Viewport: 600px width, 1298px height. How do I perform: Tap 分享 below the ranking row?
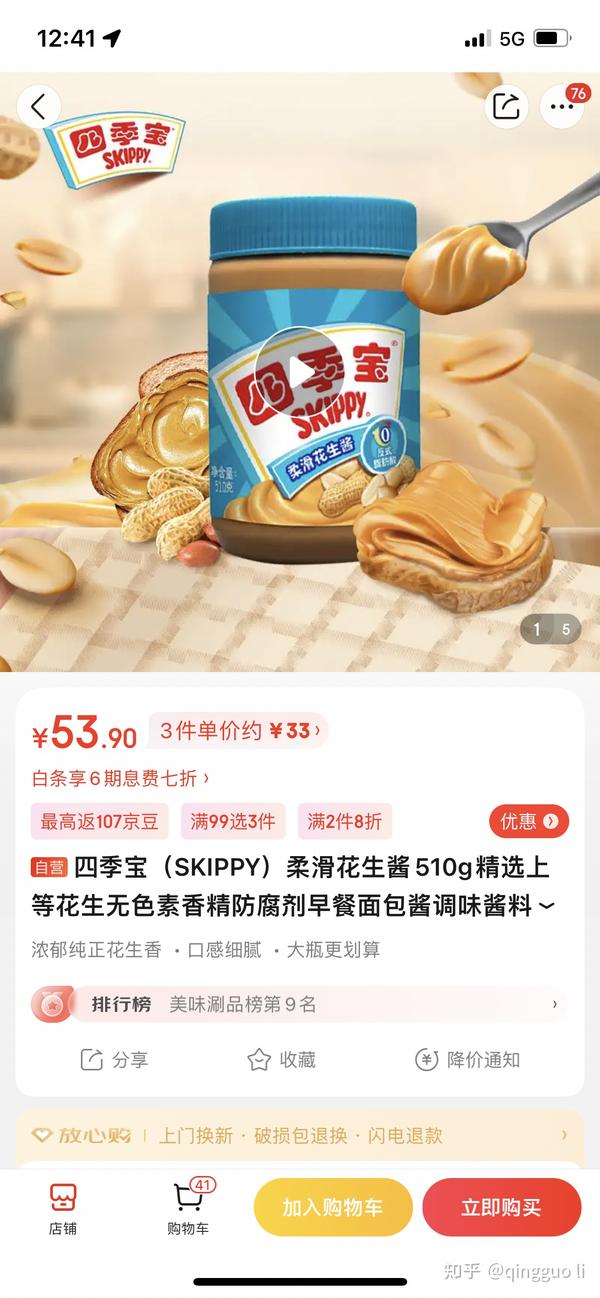tap(115, 1059)
